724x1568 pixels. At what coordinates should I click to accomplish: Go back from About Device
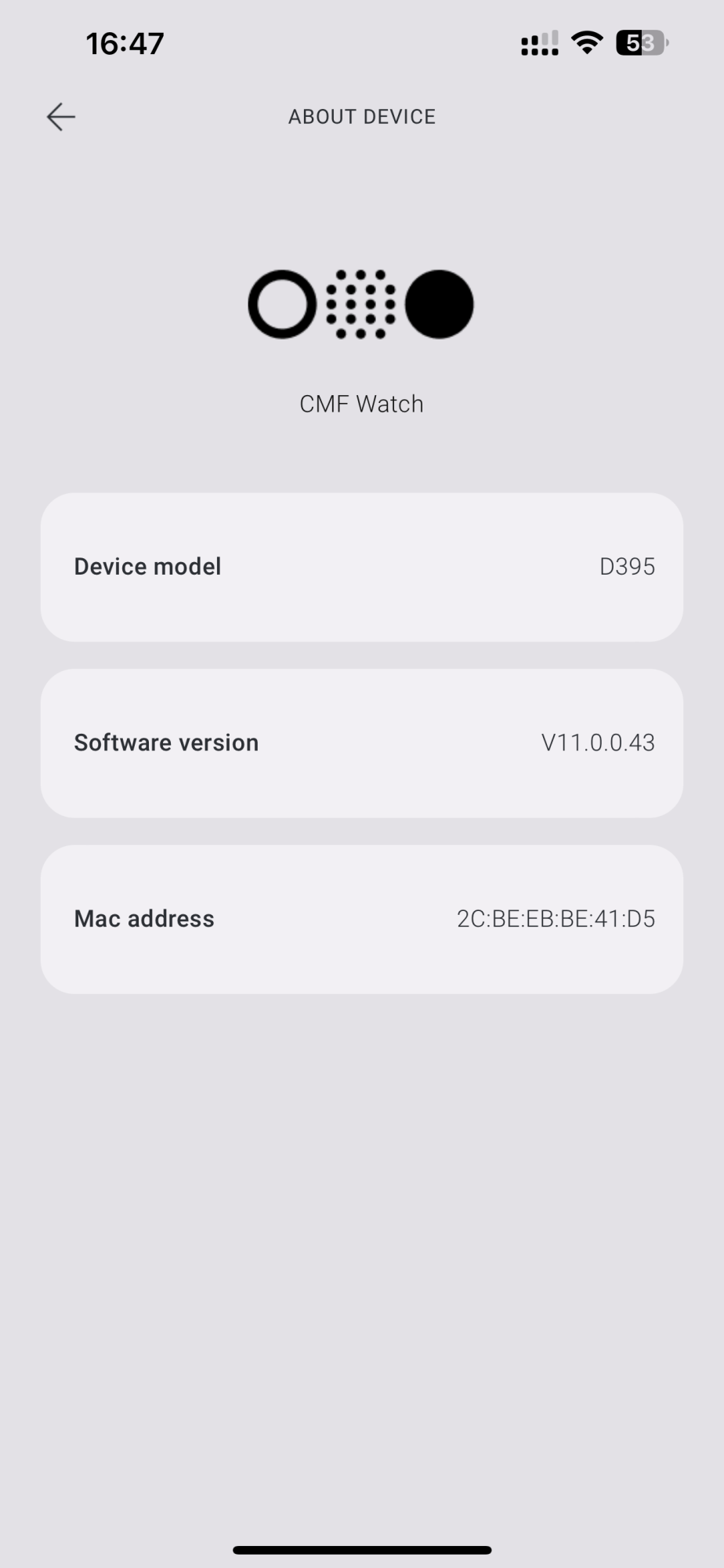tap(61, 117)
